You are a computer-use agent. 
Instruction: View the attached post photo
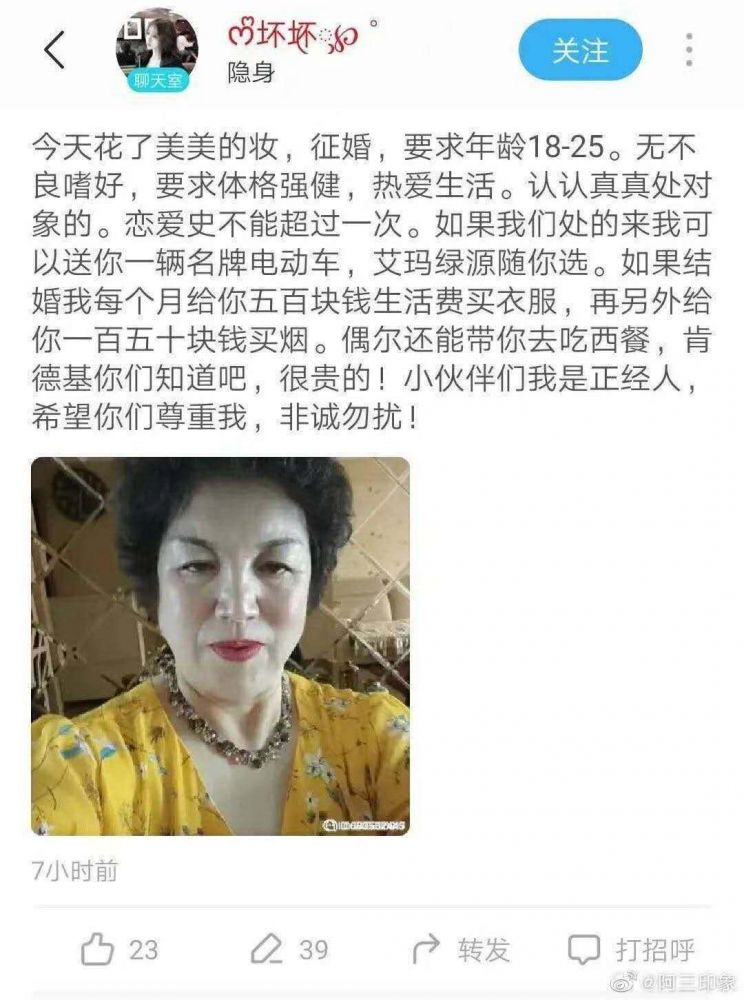pyautogui.click(x=220, y=646)
